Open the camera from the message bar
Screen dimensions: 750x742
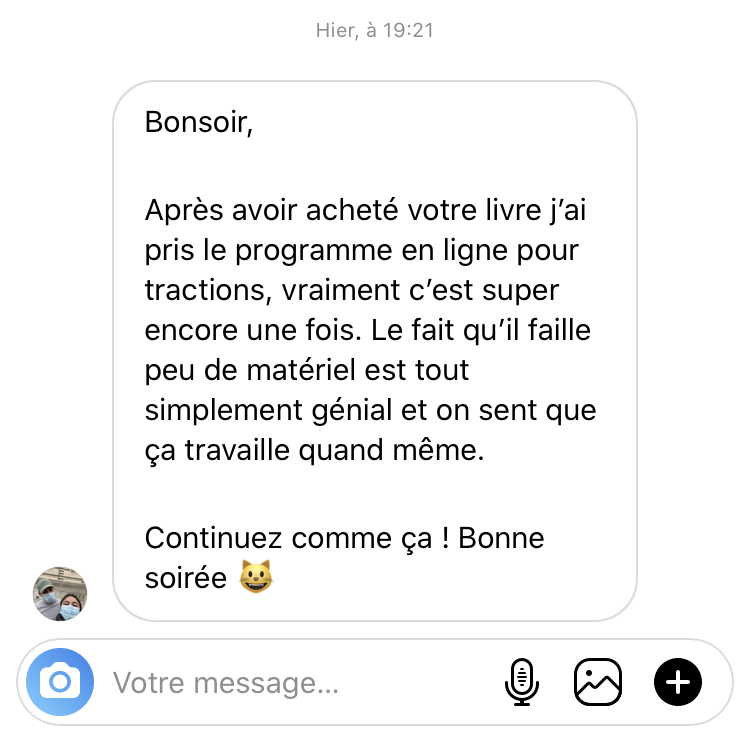click(60, 683)
